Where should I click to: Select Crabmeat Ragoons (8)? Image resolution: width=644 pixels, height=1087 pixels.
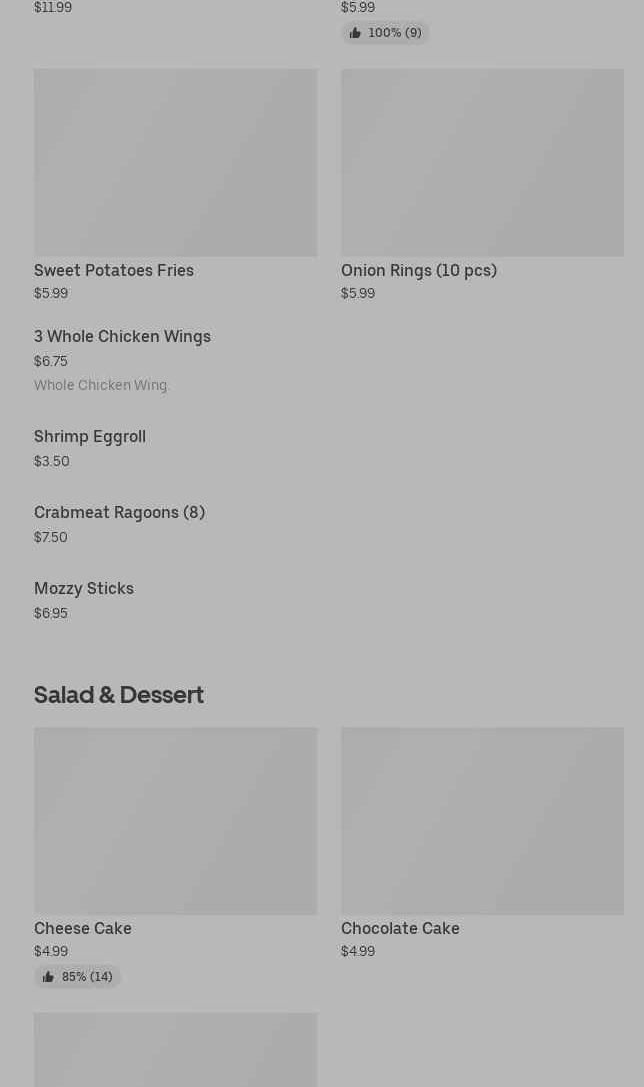coord(119,513)
